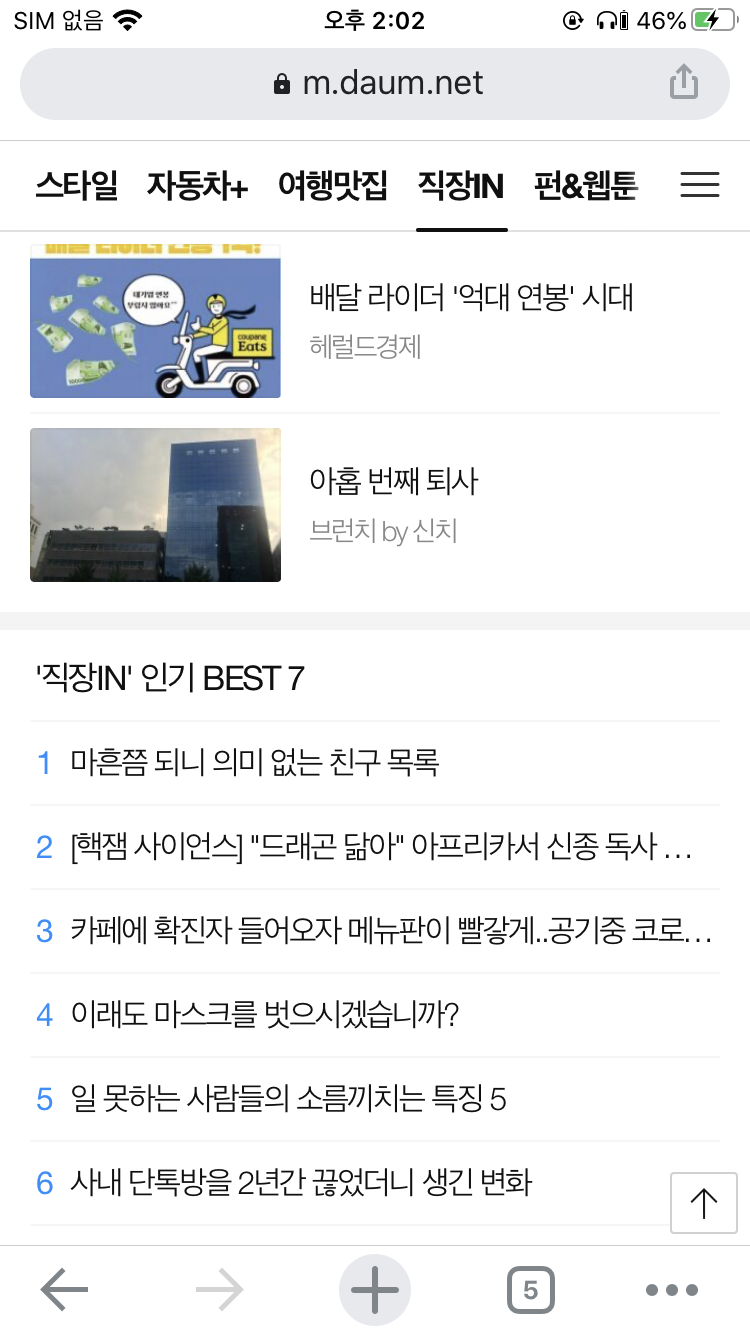Tap the share icon in the address bar
Screen dimensions: 750x1334
point(684,84)
